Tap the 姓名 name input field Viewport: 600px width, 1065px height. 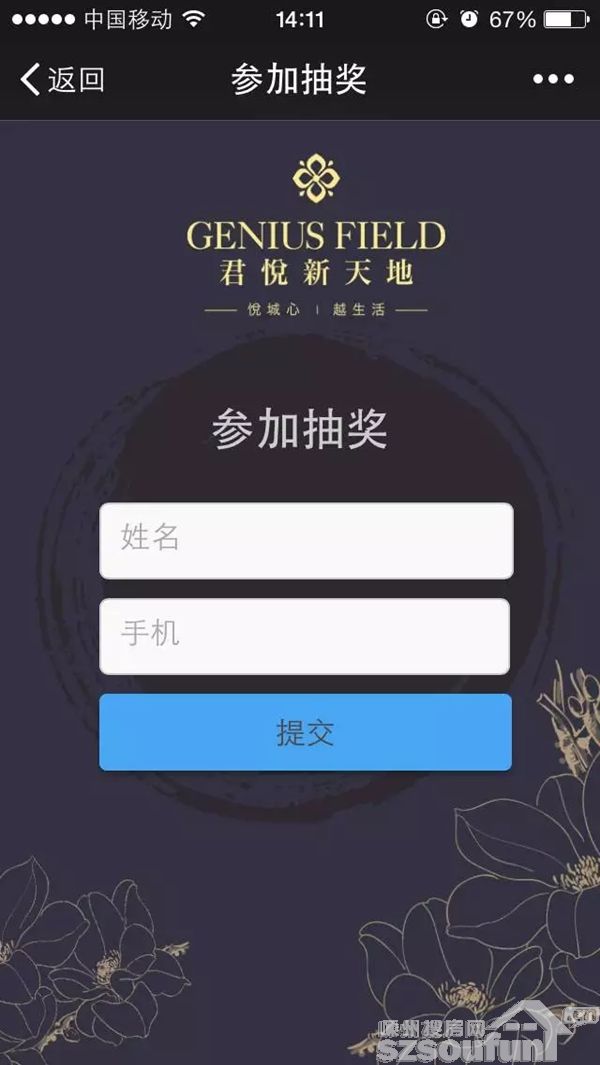[306, 540]
